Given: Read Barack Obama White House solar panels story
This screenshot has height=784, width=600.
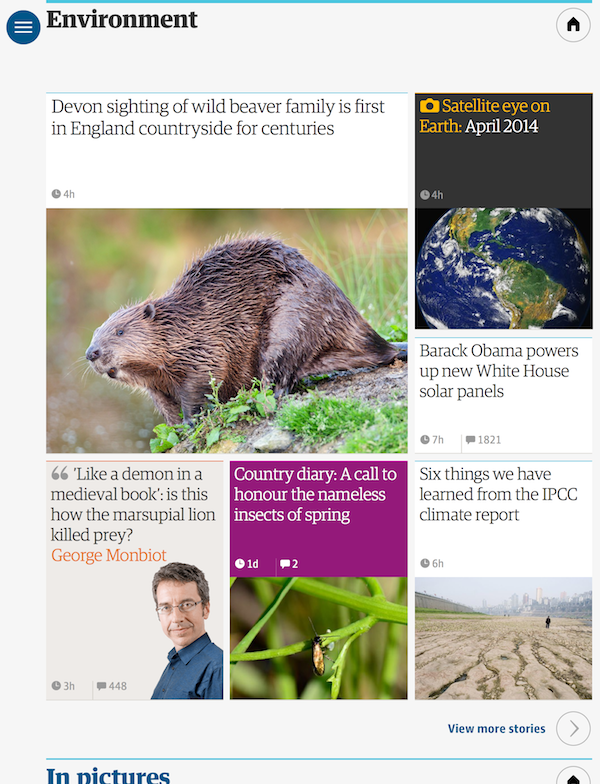Looking at the screenshot, I should 499,371.
